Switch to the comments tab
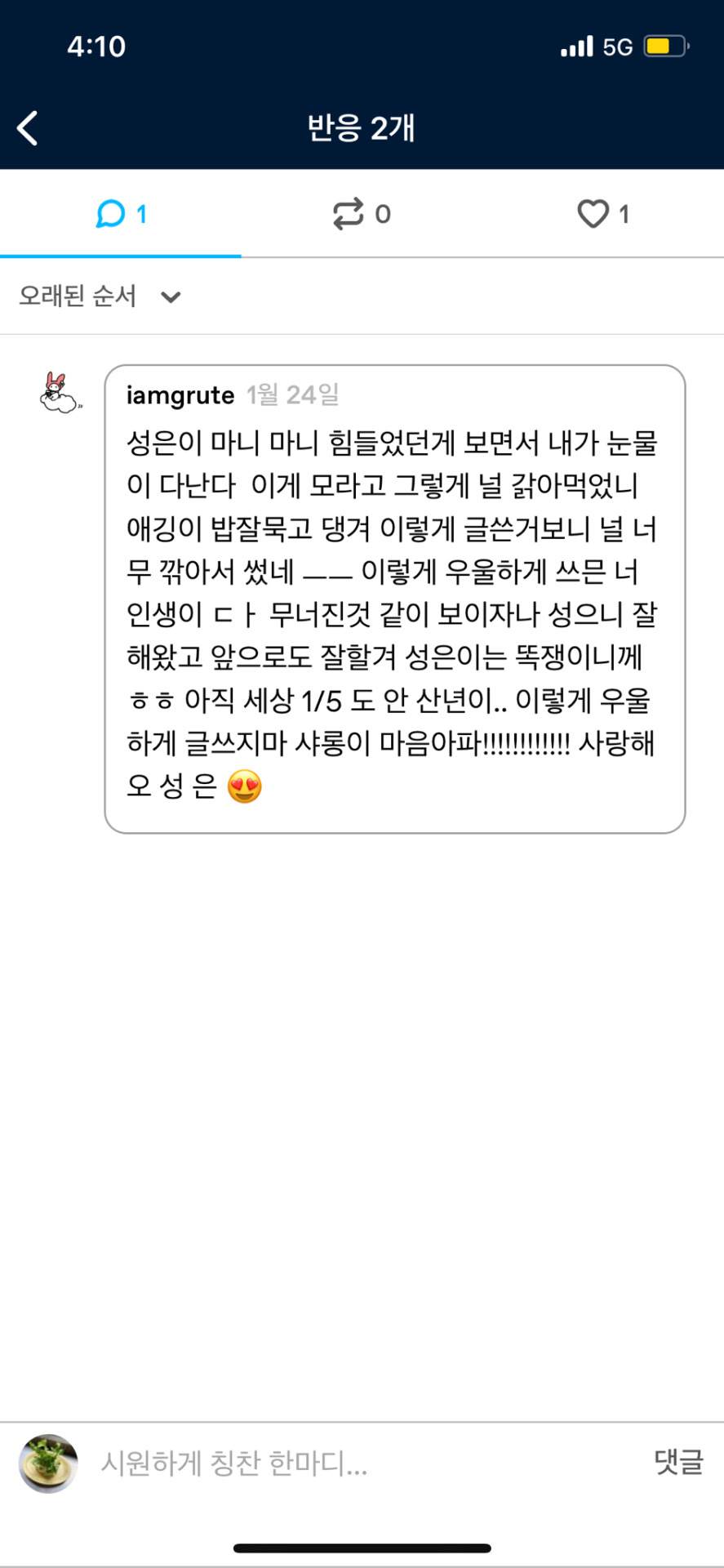This screenshot has width=724, height=1568. click(121, 214)
